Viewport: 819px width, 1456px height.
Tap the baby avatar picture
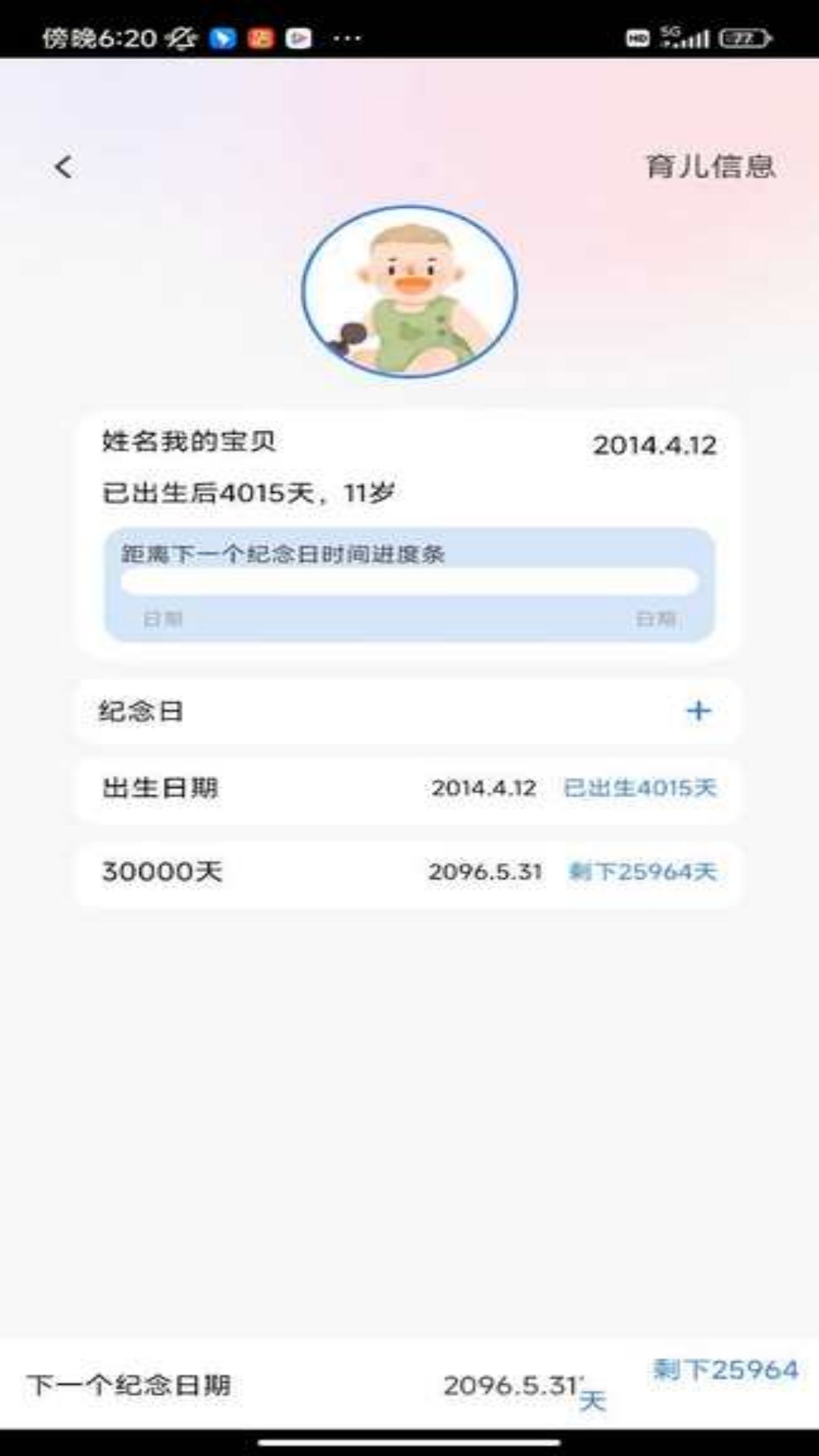pos(409,291)
